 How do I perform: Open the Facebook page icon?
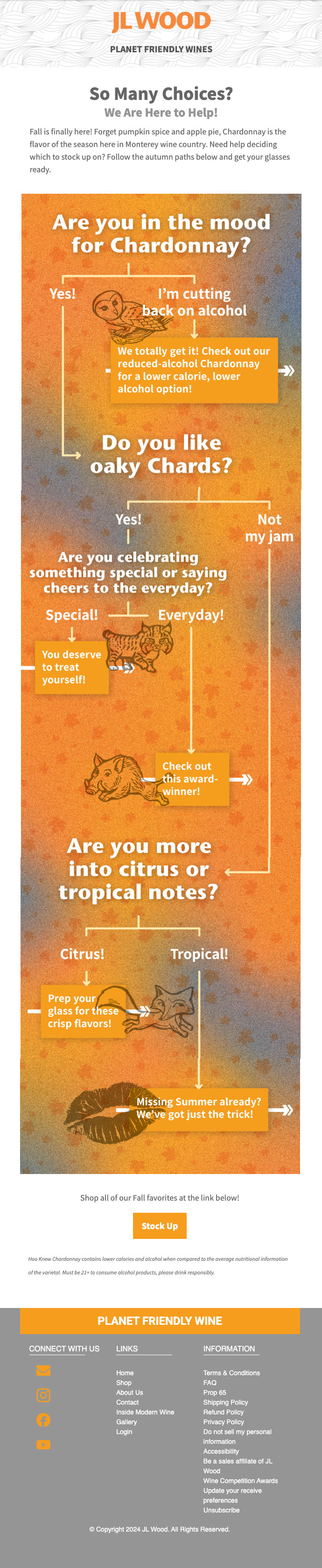click(43, 1420)
